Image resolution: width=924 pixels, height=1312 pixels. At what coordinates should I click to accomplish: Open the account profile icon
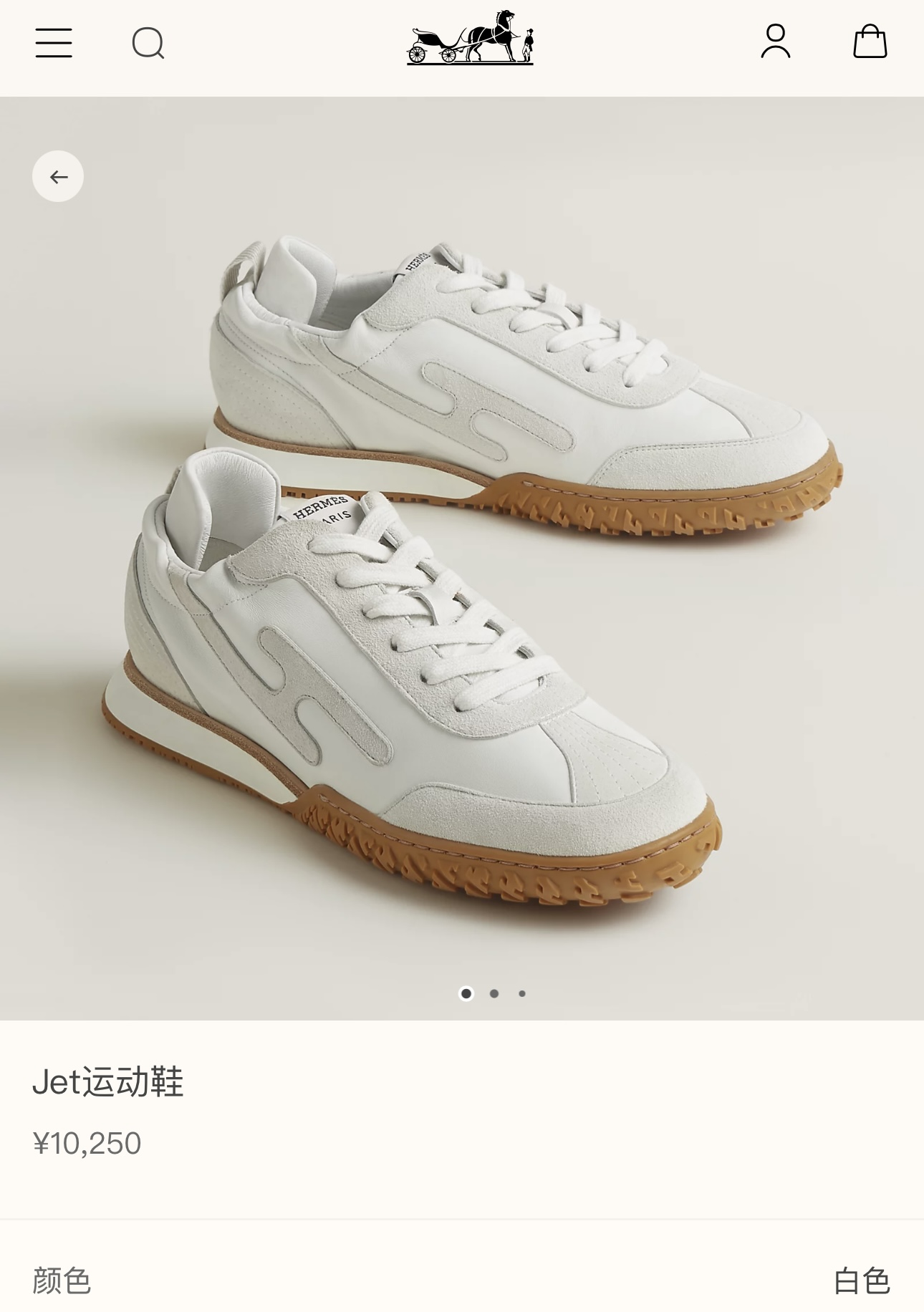click(x=776, y=42)
